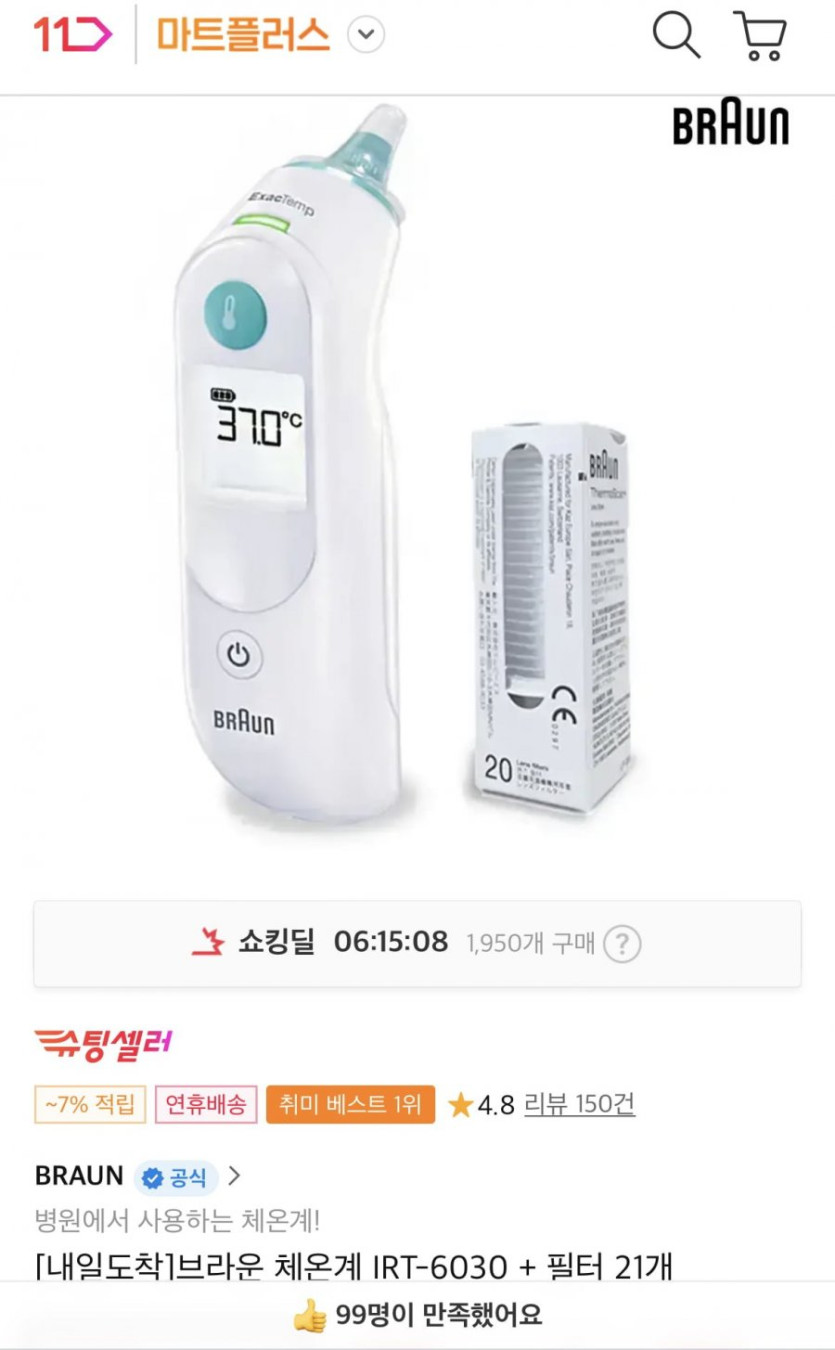
Task: Go to the 11st home logo
Action: pyautogui.click(x=73, y=35)
